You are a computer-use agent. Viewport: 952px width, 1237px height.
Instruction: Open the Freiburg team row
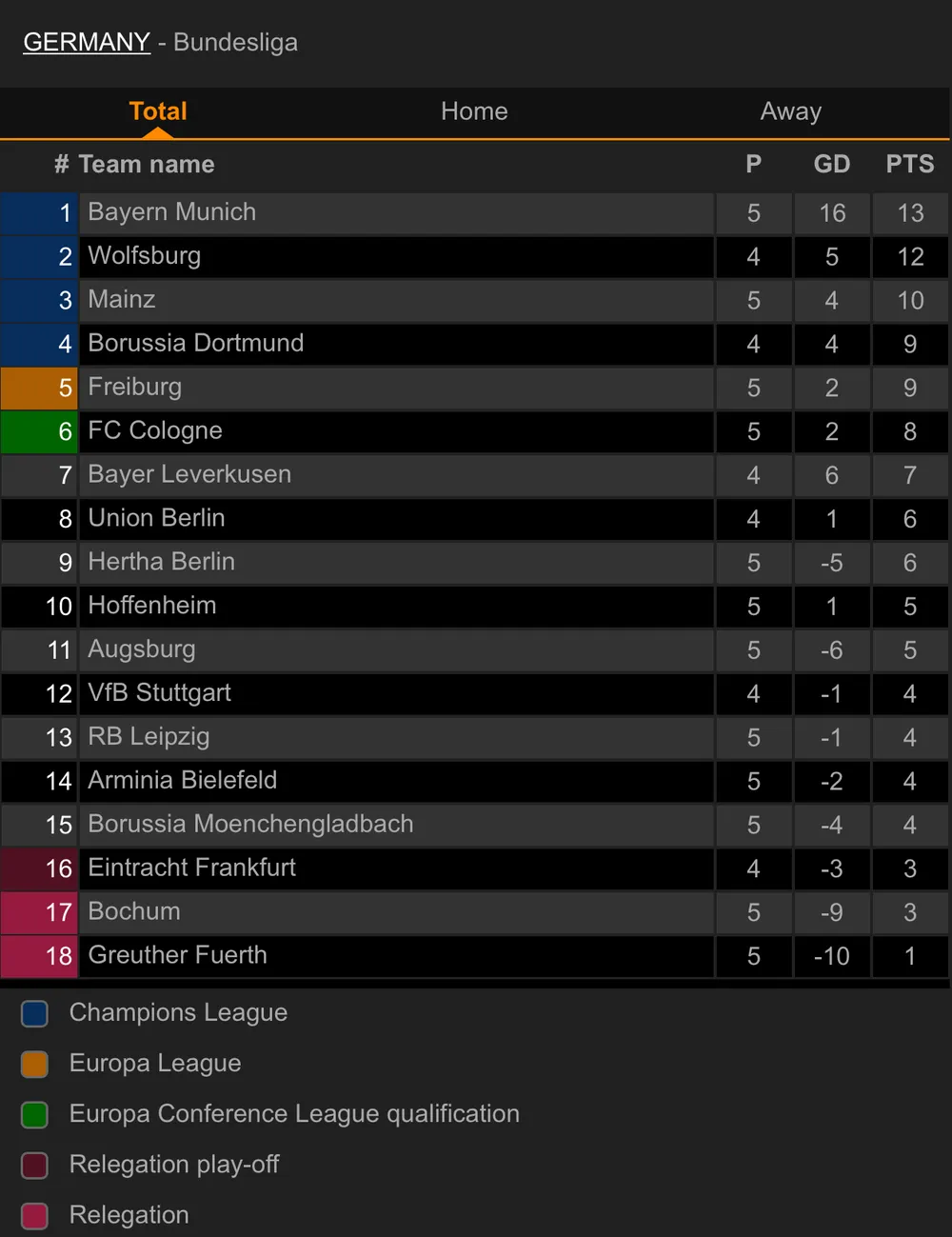[x=135, y=388]
